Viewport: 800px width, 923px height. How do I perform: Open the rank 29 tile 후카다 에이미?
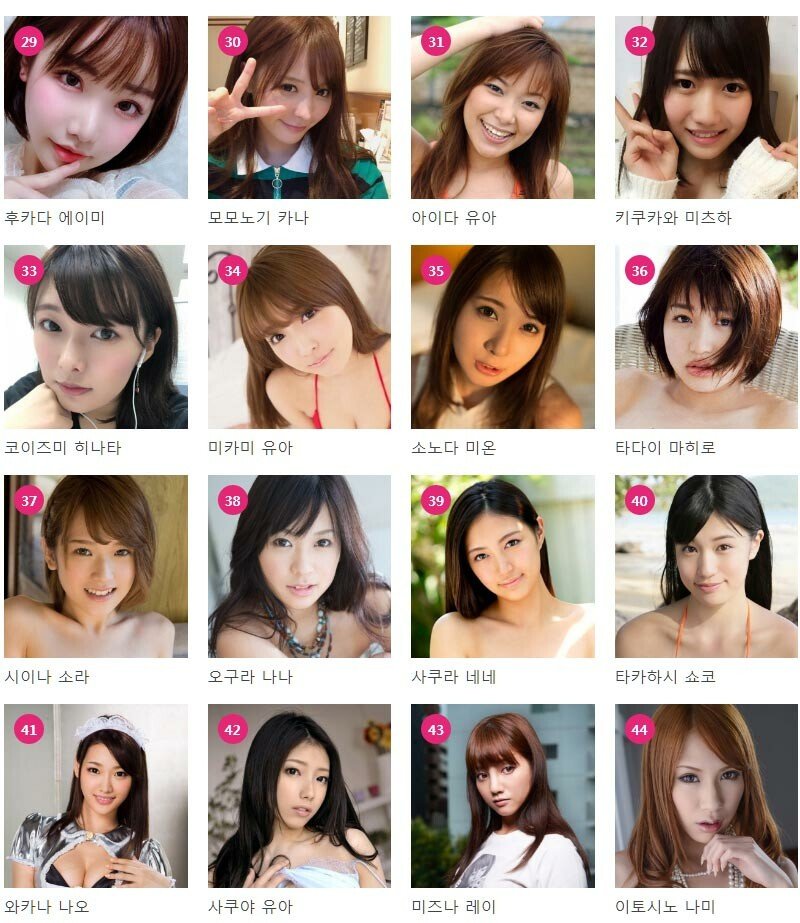96,108
